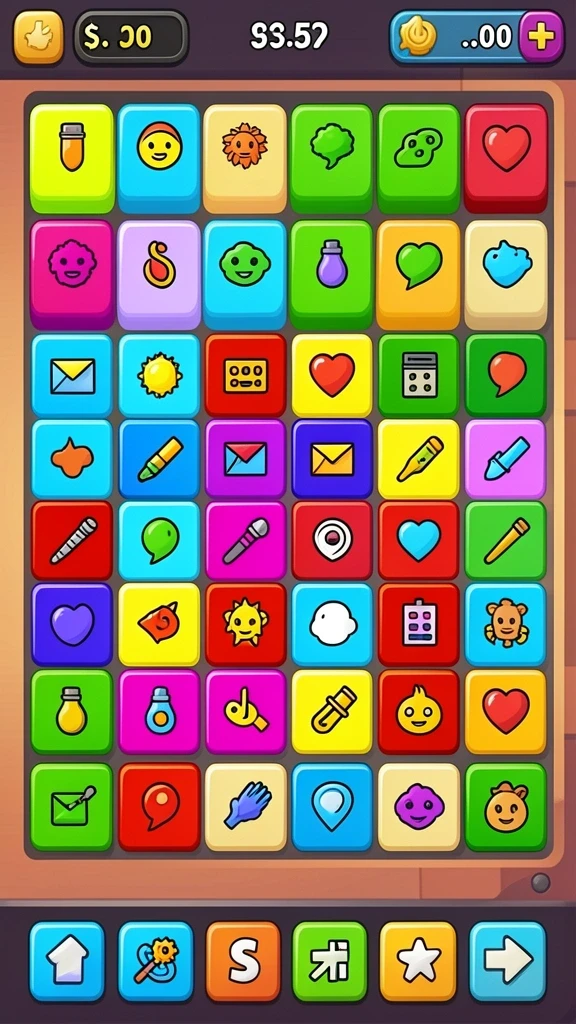
Task: Tap the green grid booster button
Action: coord(330,961)
